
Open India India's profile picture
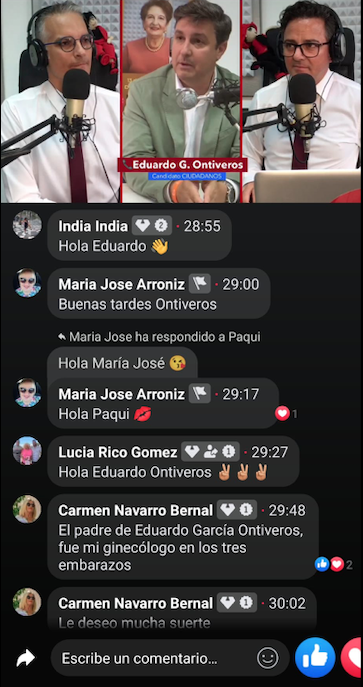click(27, 225)
